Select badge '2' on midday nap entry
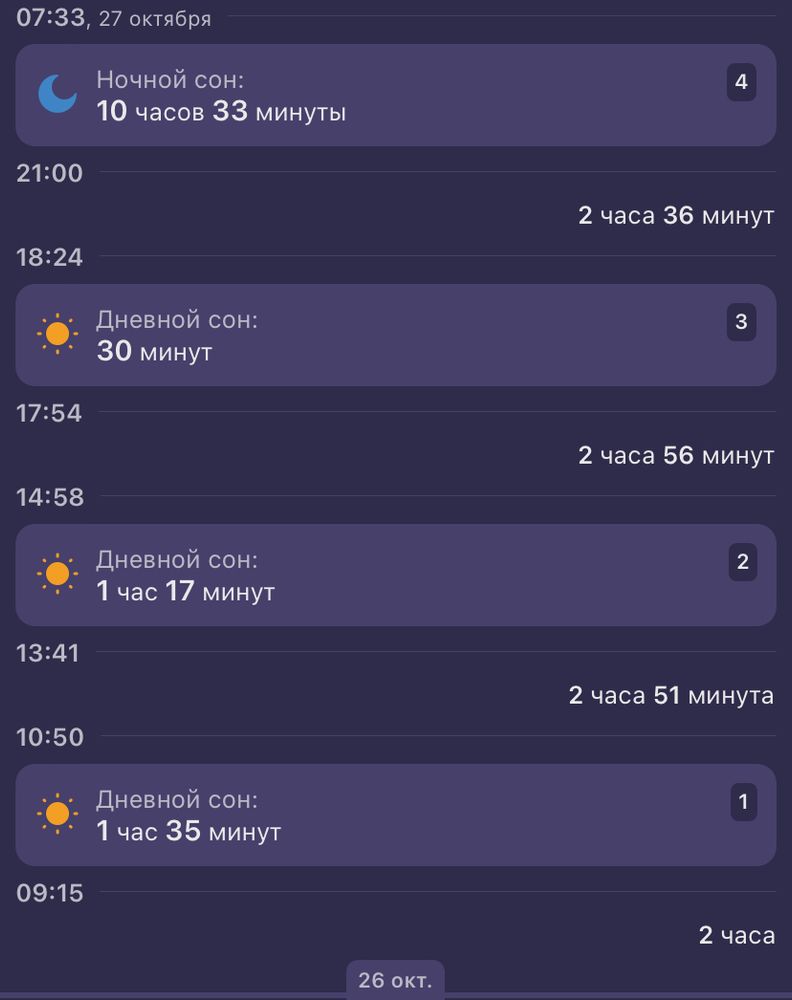 pyautogui.click(x=742, y=563)
